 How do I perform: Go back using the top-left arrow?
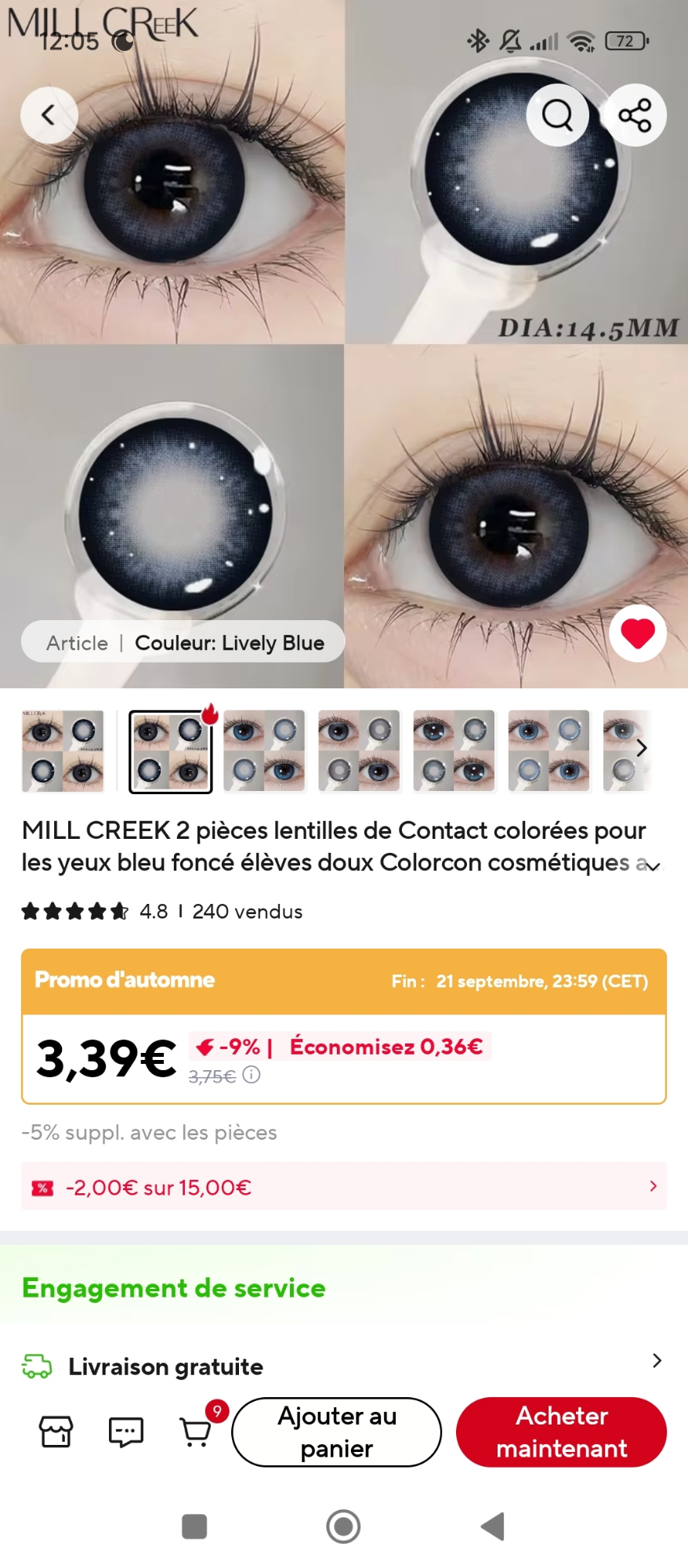pos(49,115)
